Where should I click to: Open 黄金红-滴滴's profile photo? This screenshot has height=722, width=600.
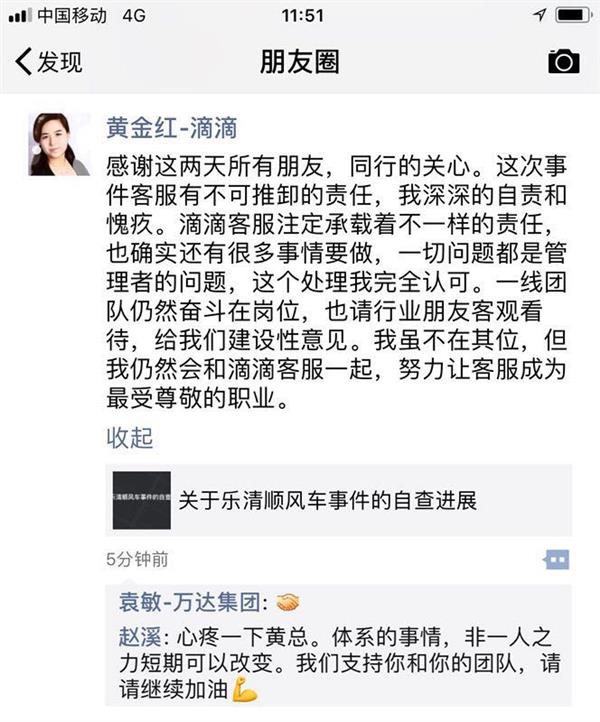point(59,145)
